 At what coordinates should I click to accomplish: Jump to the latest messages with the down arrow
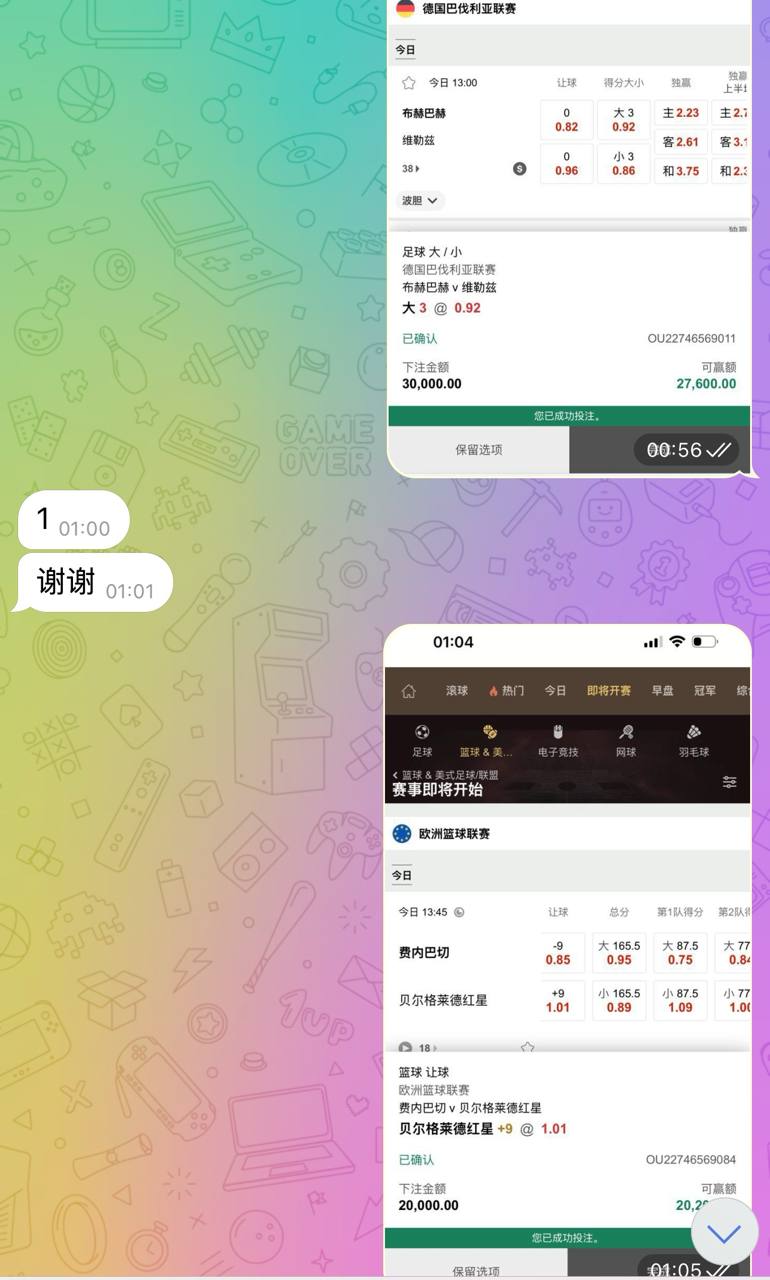[x=724, y=1233]
